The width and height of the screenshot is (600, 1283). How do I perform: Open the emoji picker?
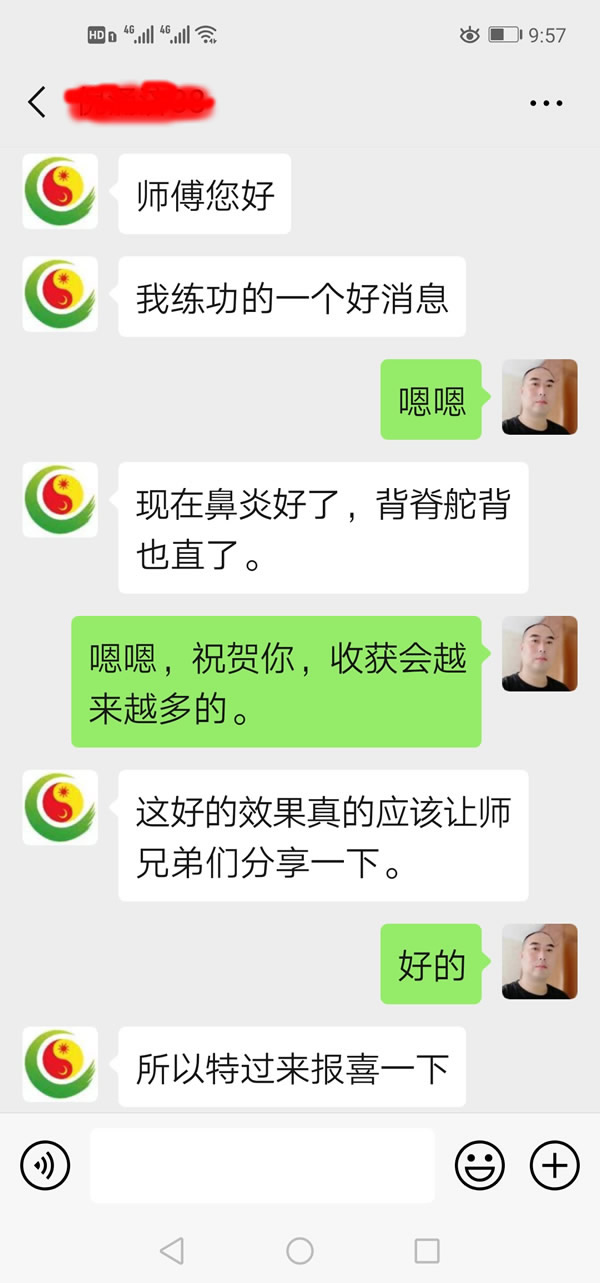click(x=479, y=1165)
